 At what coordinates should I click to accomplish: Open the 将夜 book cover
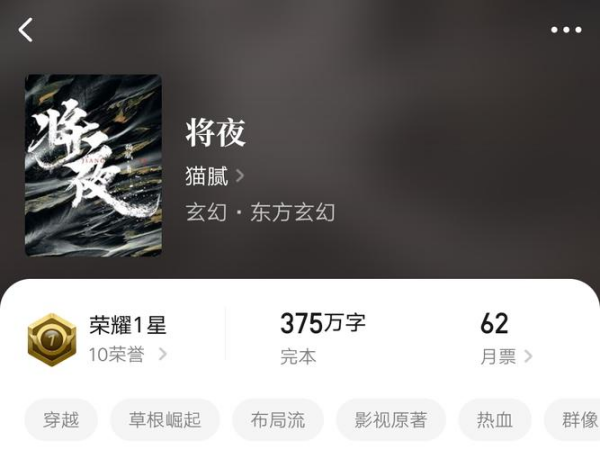93,165
